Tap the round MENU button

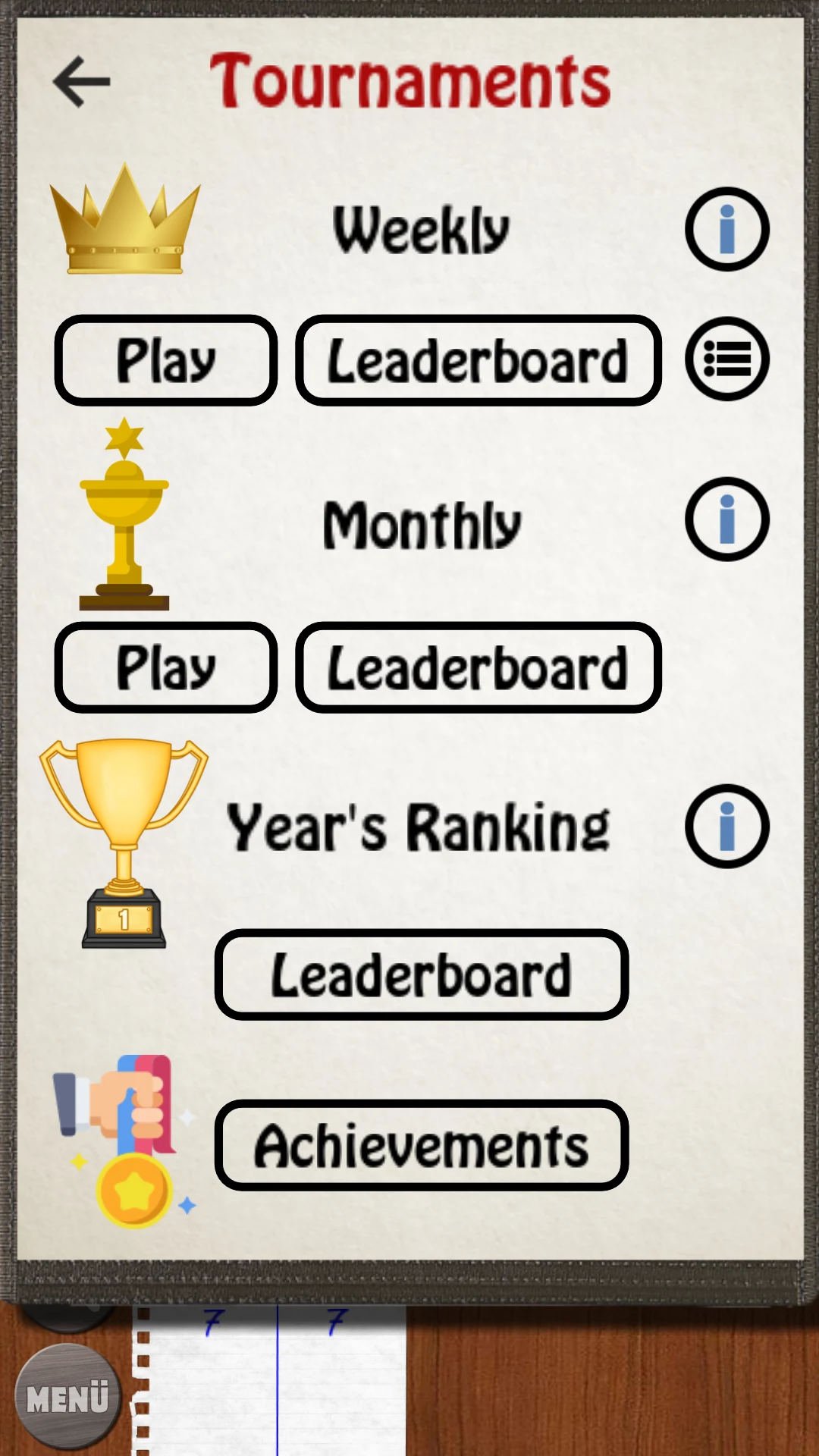pyautogui.click(x=67, y=1397)
